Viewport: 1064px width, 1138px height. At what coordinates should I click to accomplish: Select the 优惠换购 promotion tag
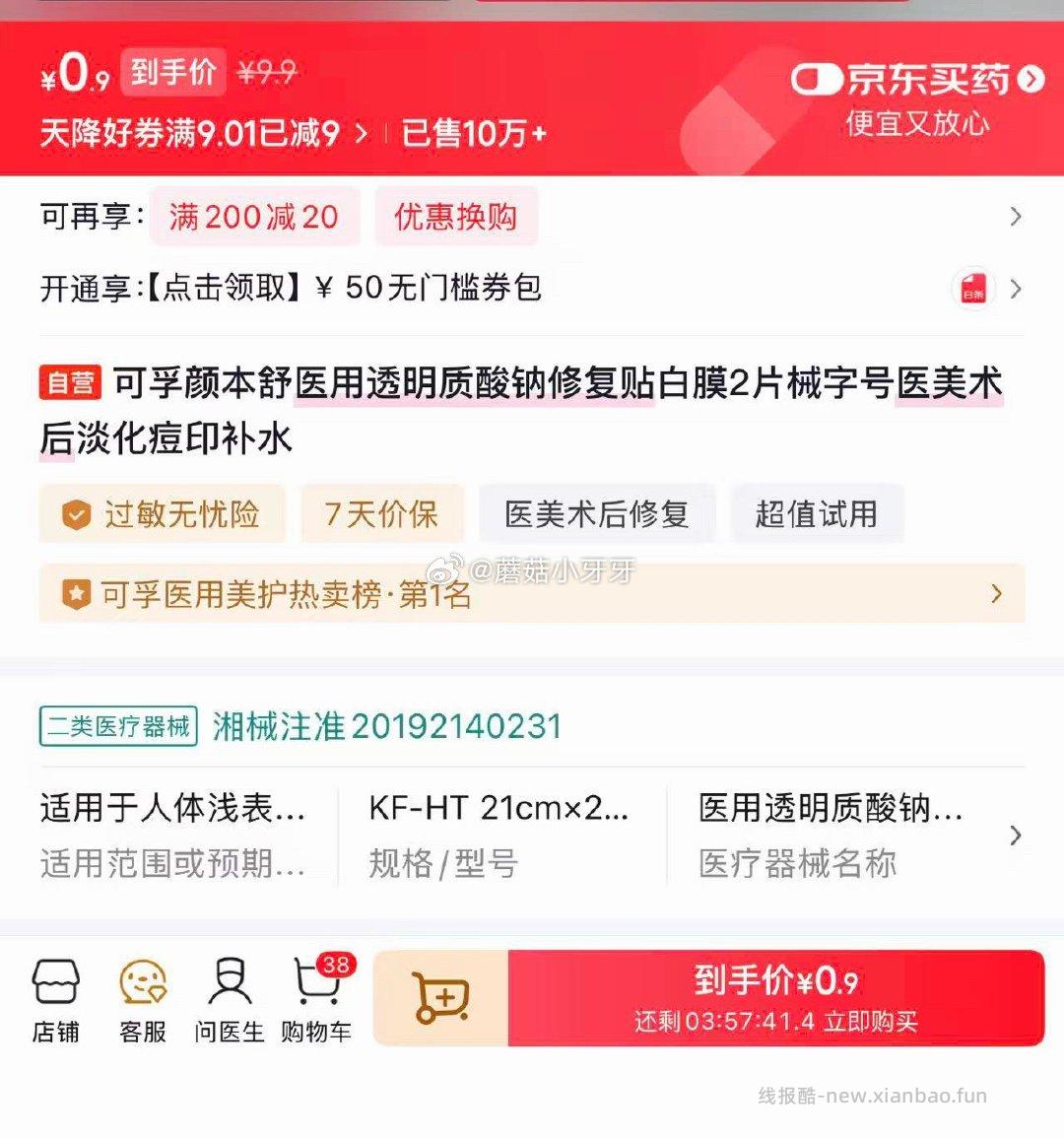(456, 217)
